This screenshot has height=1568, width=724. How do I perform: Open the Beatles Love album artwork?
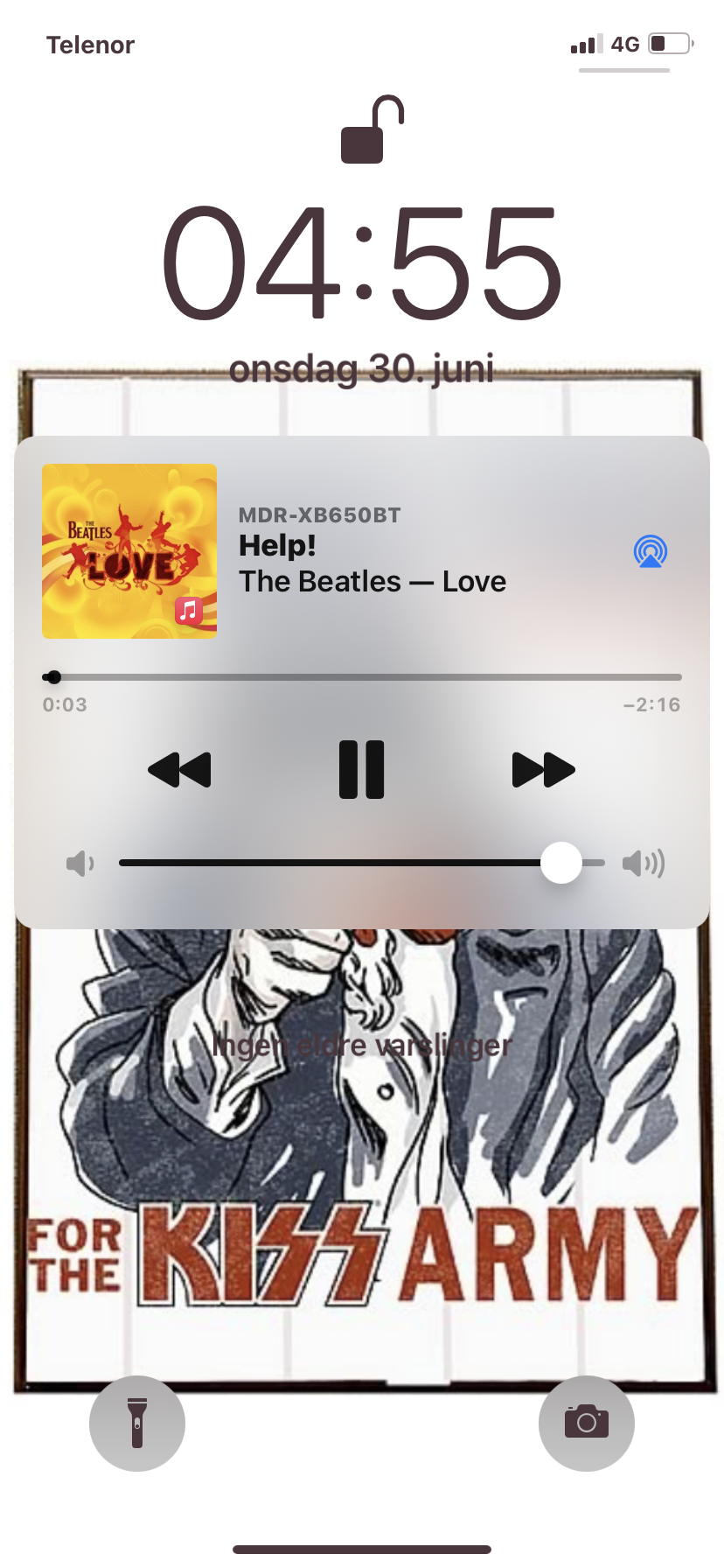coord(129,551)
